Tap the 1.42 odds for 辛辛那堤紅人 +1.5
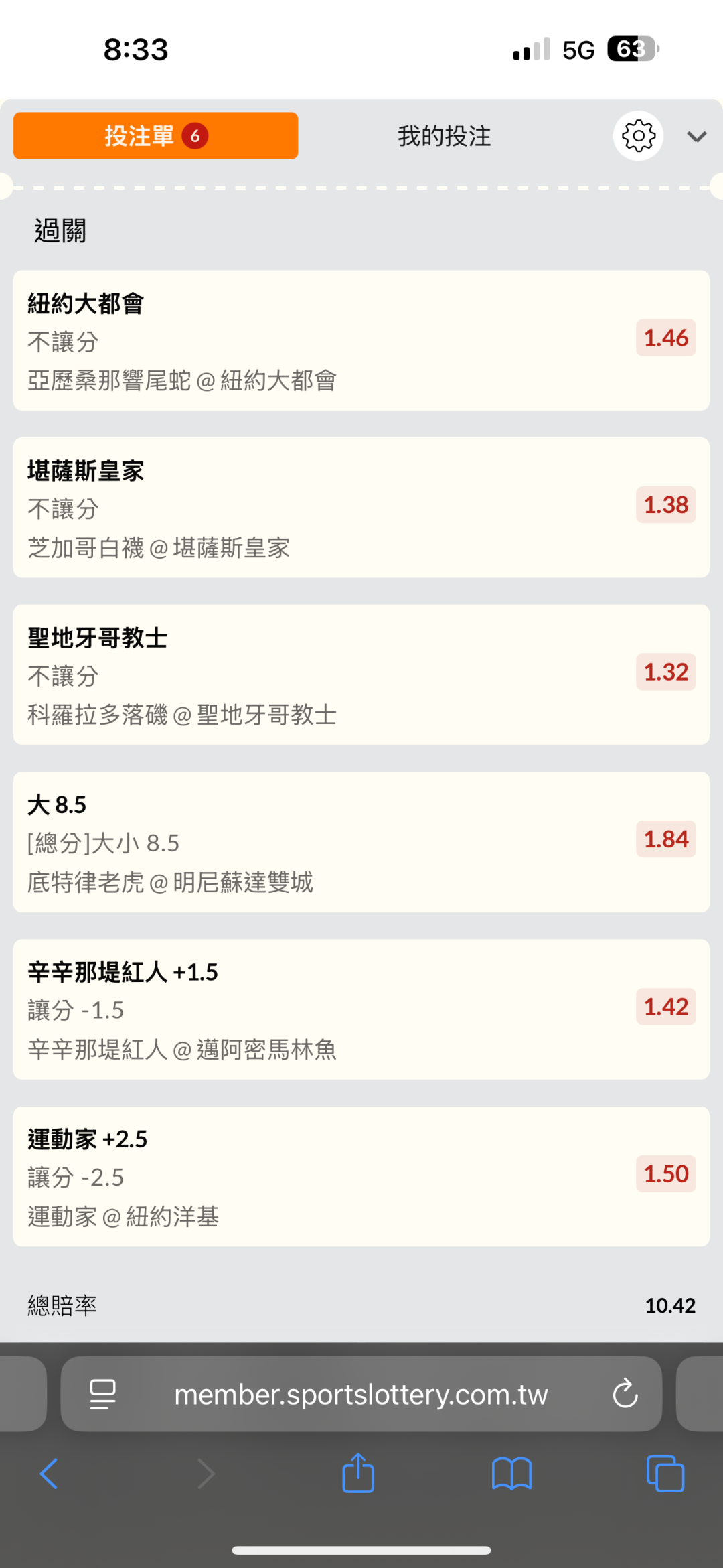Viewport: 723px width, 1568px height. point(665,1007)
